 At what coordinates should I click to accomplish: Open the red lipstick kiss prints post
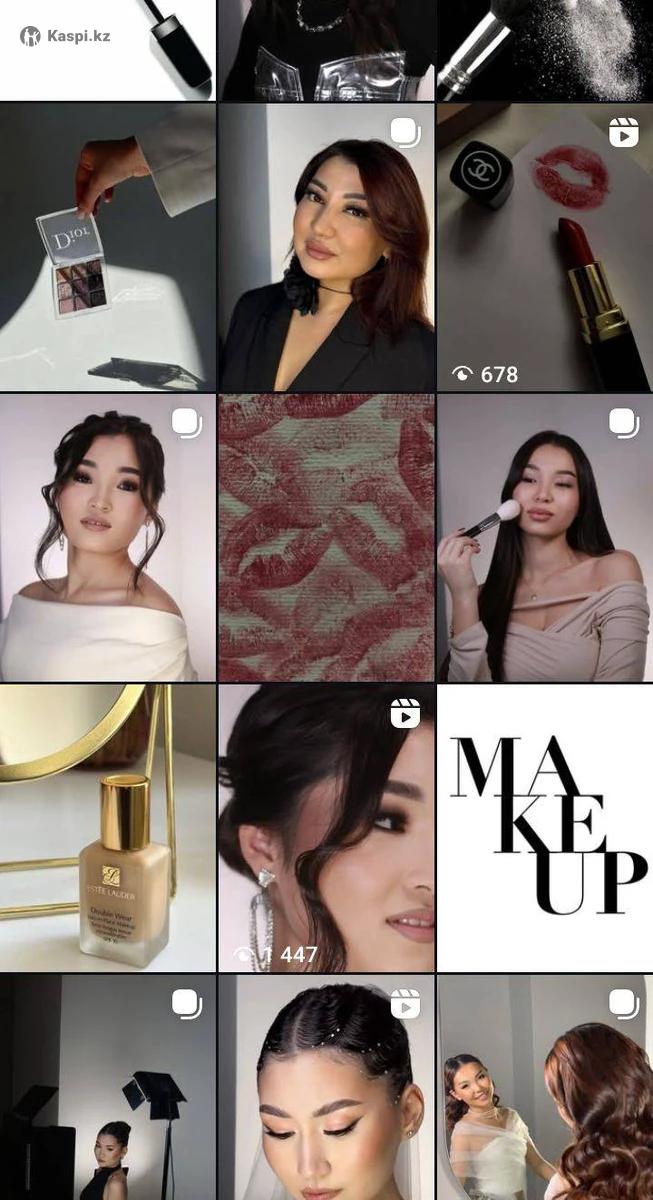click(326, 537)
